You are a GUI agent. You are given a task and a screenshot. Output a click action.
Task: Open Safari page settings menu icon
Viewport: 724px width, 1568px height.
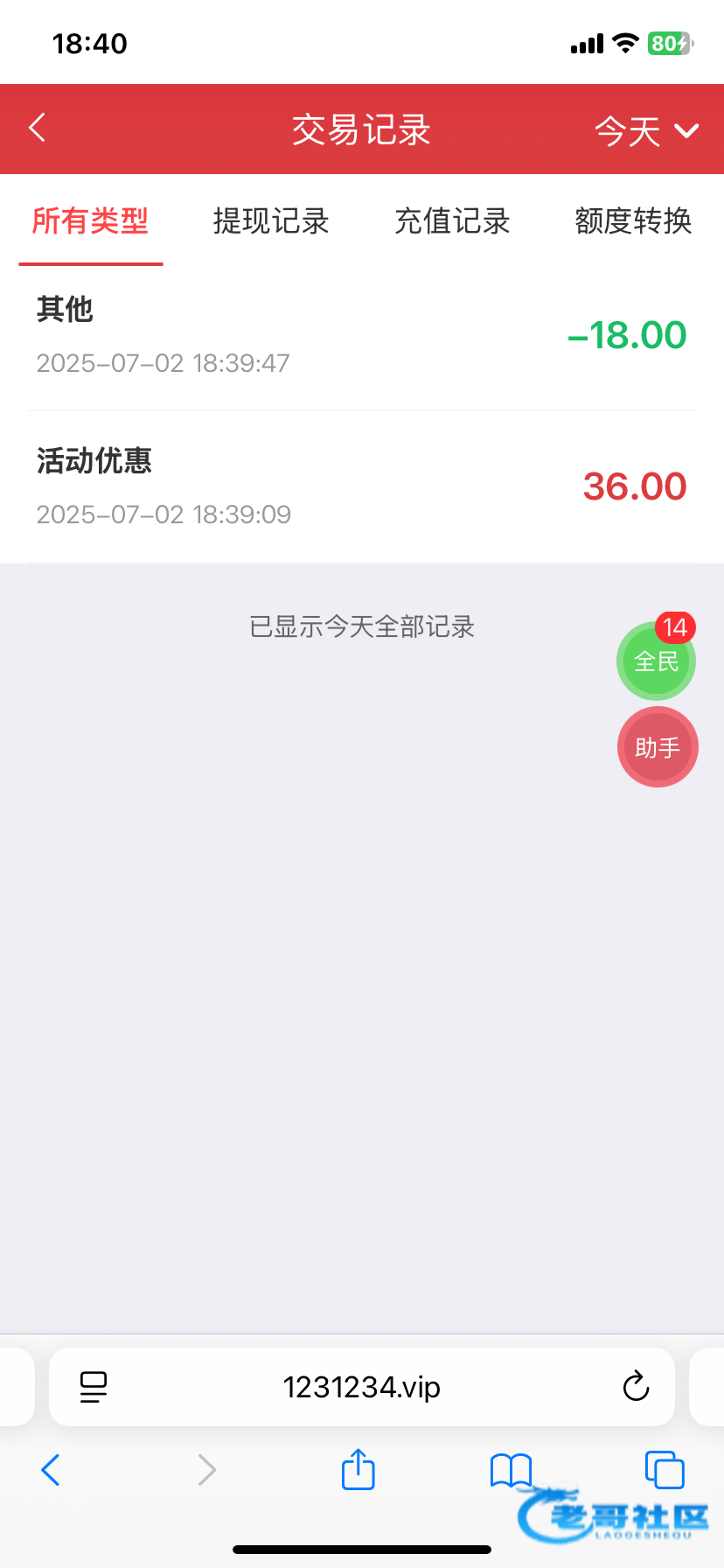pyautogui.click(x=94, y=1387)
